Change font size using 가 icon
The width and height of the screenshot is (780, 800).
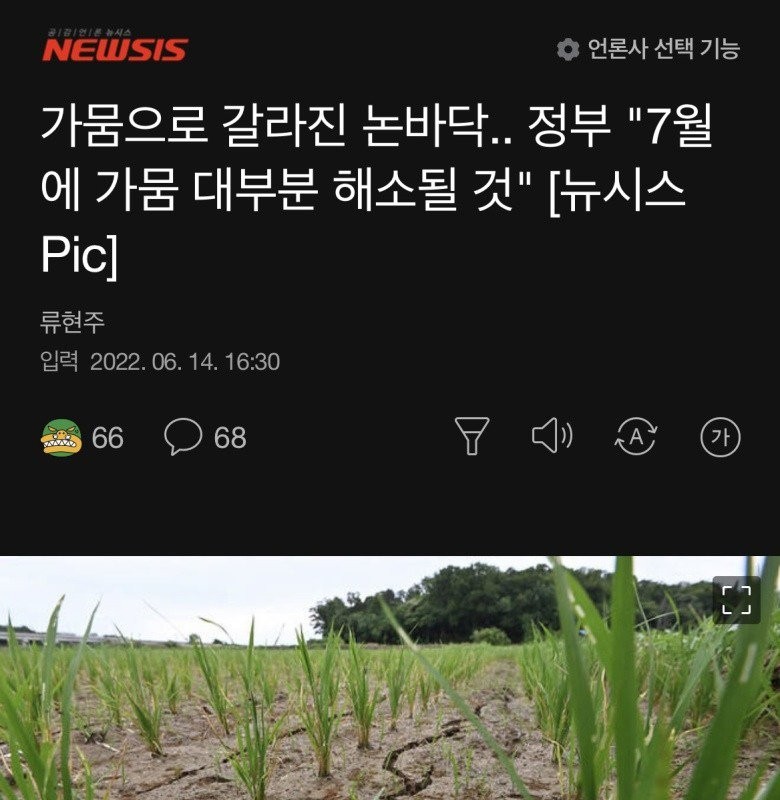click(720, 437)
